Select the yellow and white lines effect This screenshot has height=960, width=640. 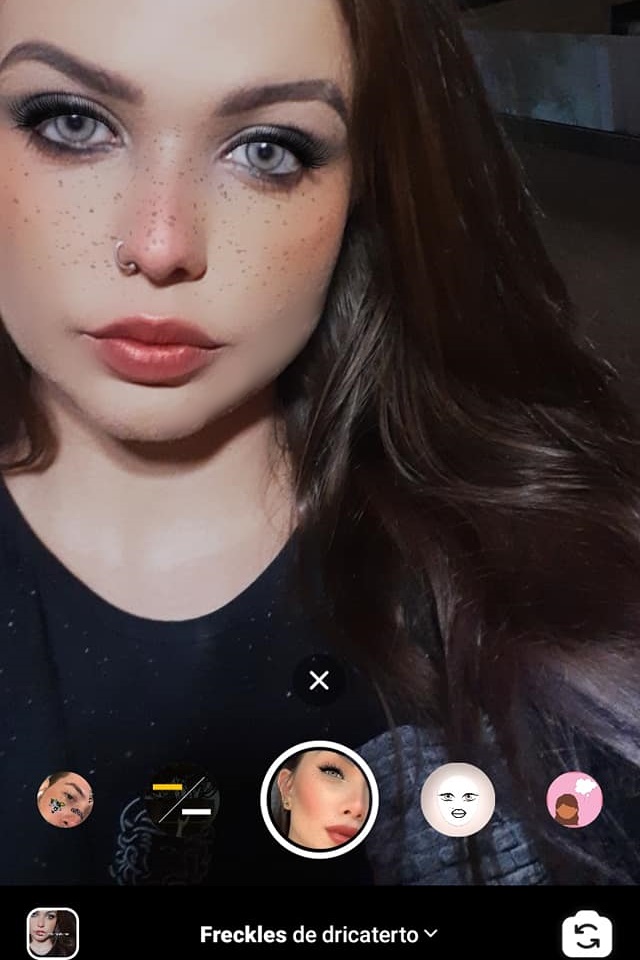click(x=182, y=799)
